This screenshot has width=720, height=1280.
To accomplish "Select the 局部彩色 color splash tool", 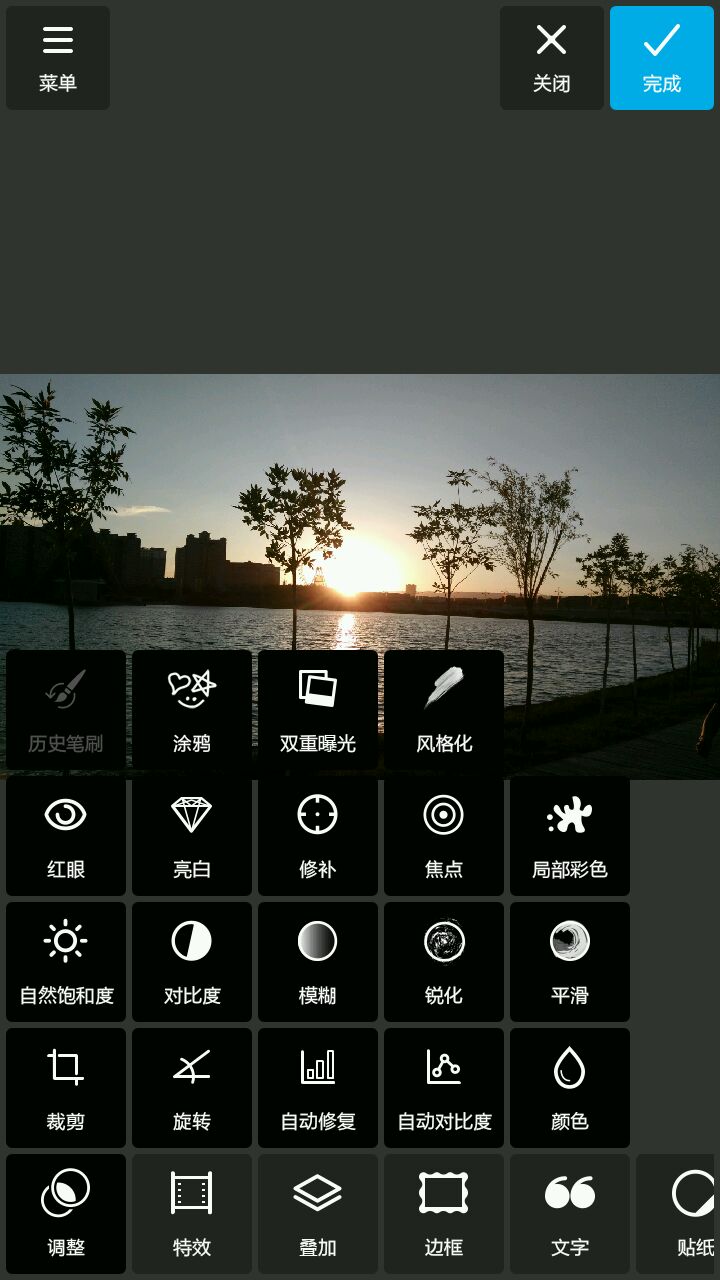I will coord(570,836).
